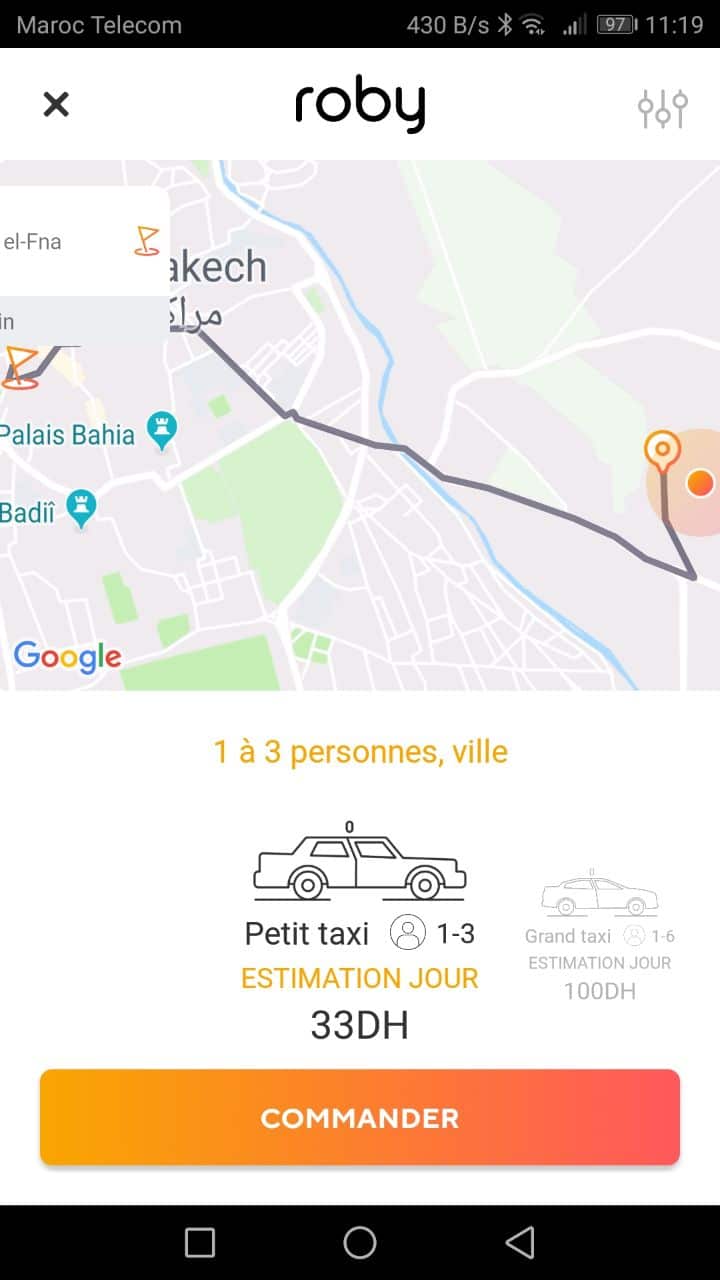Open recent apps from navigation bar
The width and height of the screenshot is (720, 1280).
pyautogui.click(x=200, y=1243)
